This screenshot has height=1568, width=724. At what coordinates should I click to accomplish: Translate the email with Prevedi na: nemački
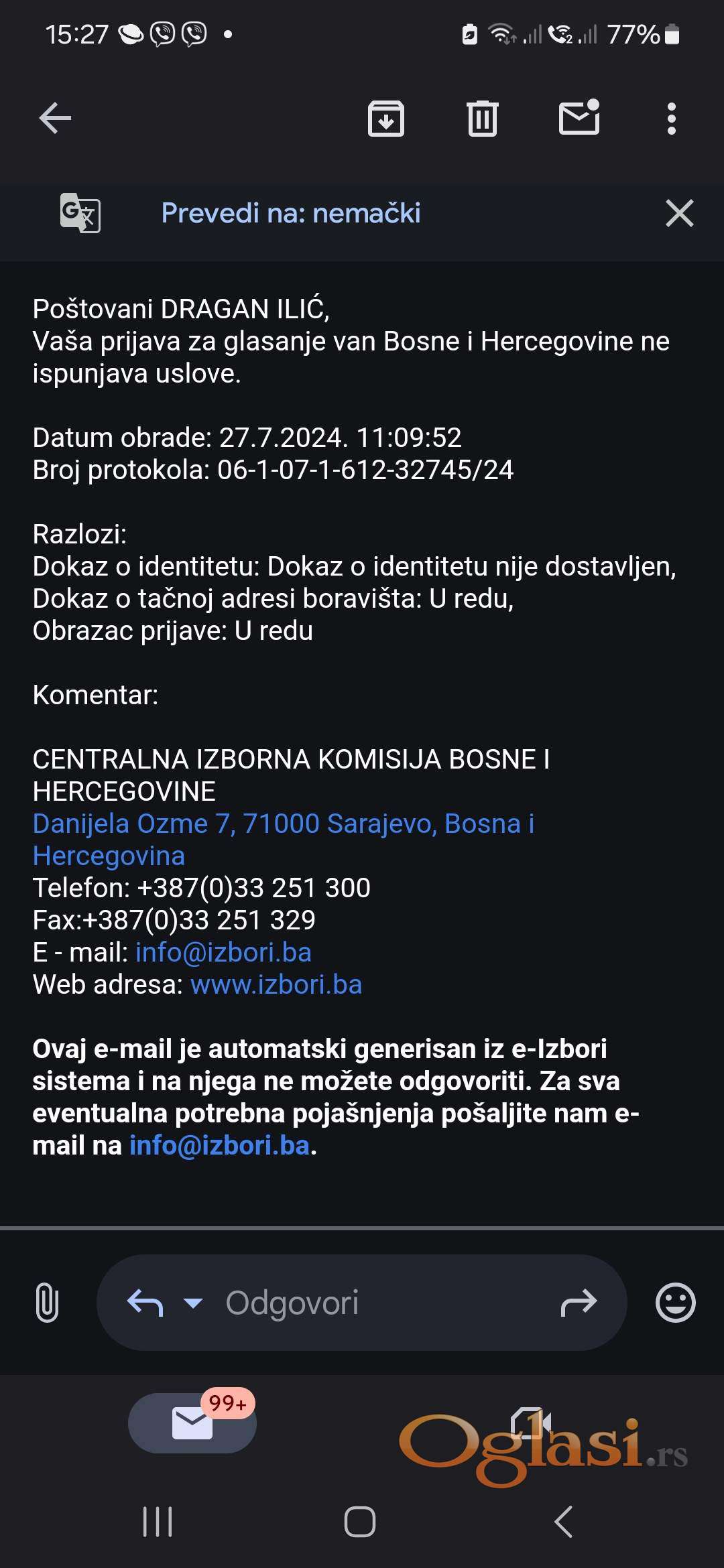click(290, 213)
